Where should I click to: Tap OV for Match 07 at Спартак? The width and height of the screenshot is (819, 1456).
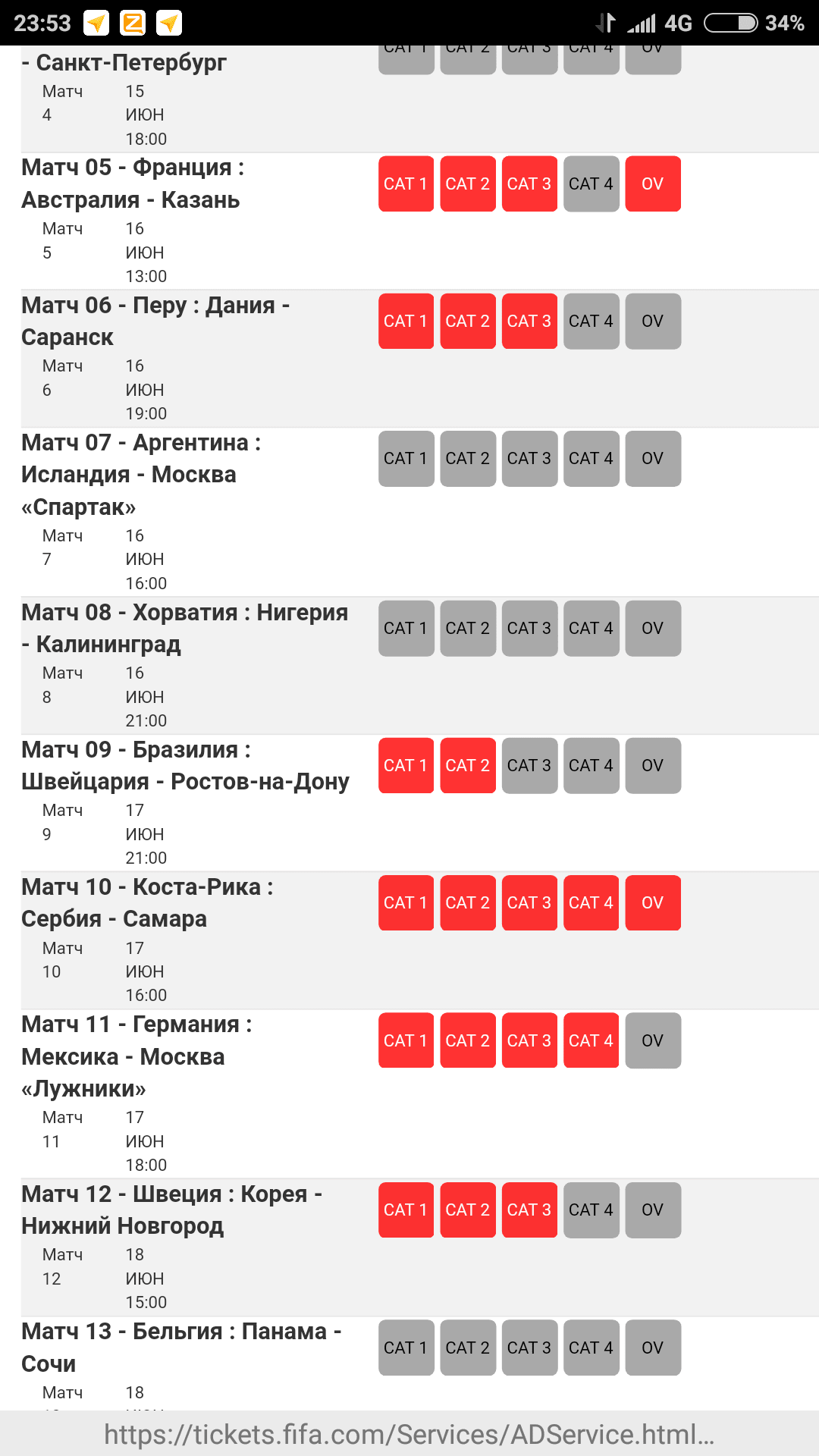coord(652,458)
